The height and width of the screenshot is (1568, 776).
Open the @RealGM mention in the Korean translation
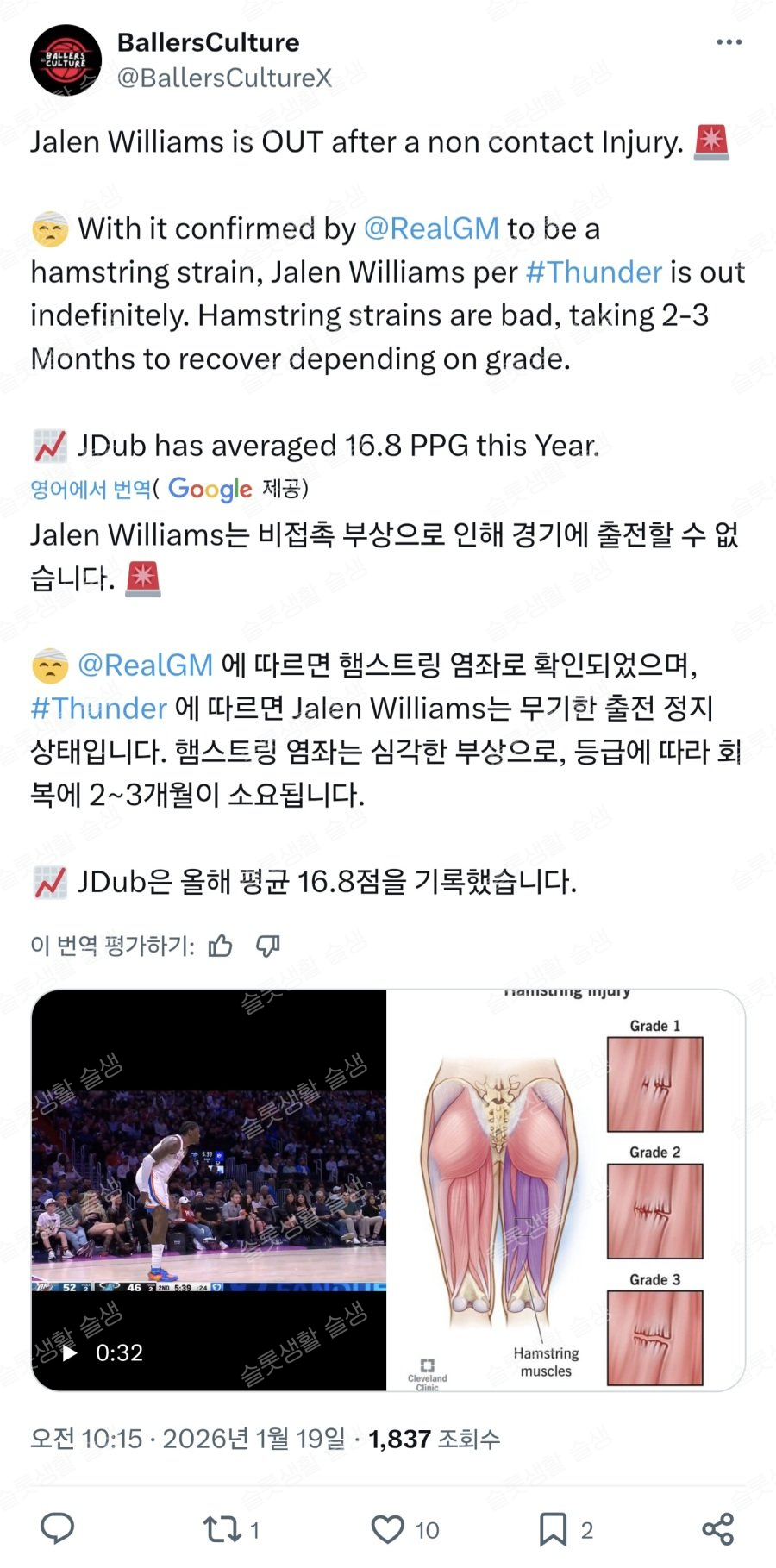click(145, 665)
